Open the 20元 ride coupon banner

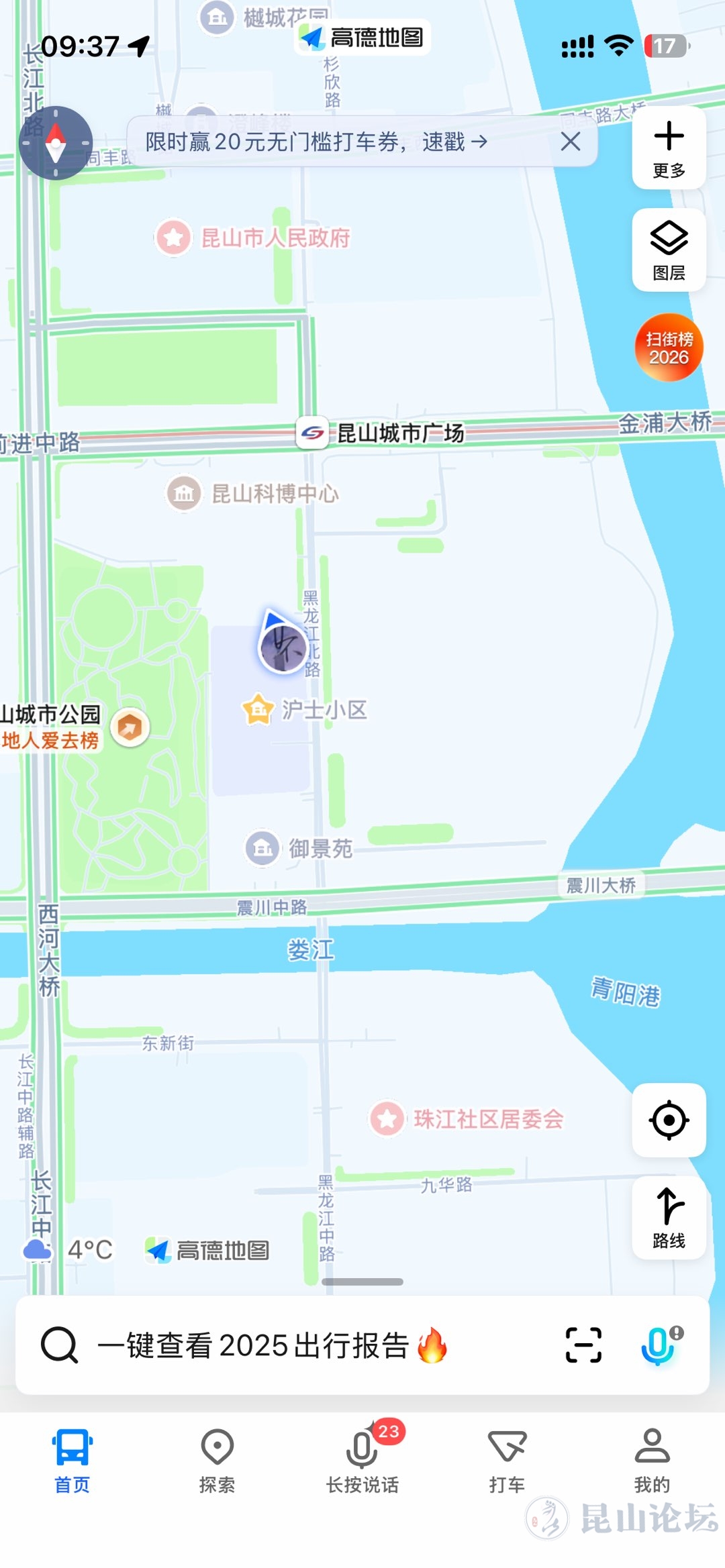pos(316,142)
